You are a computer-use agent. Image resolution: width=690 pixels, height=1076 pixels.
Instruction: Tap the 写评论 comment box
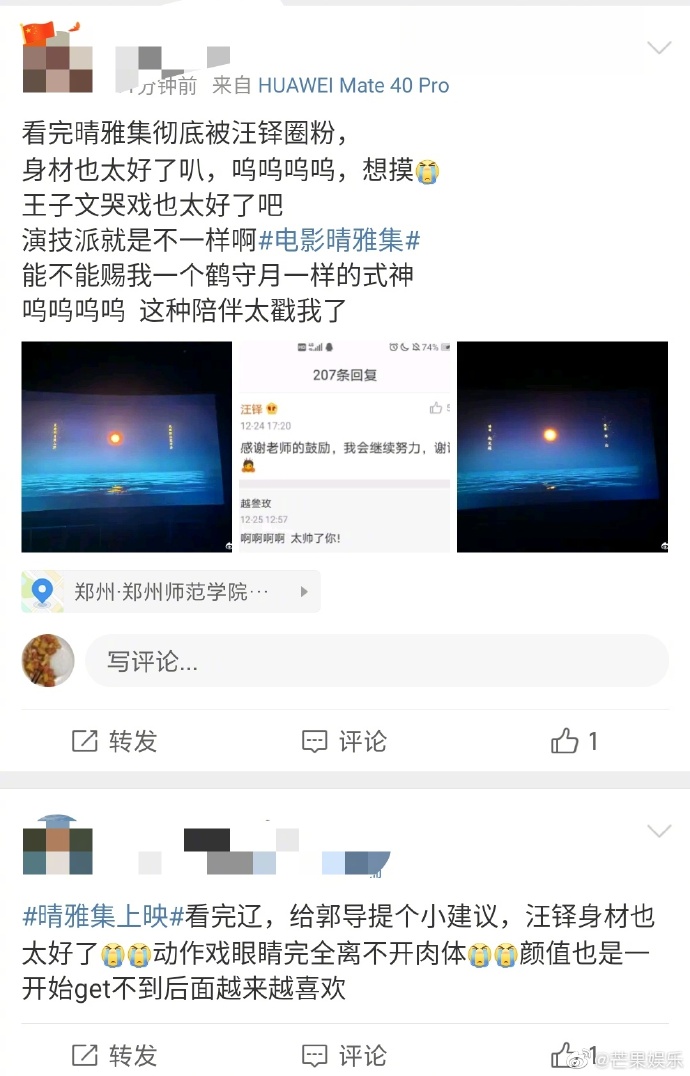coord(376,661)
